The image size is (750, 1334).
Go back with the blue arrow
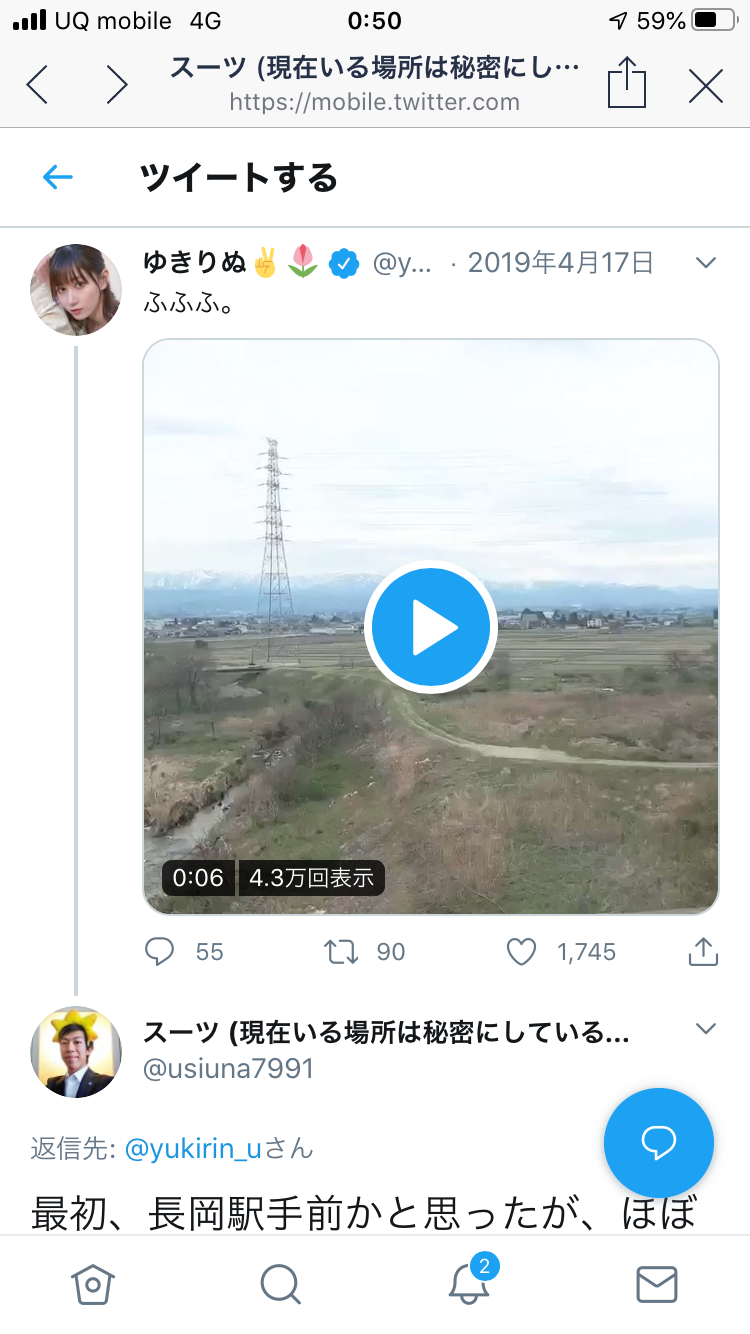[x=58, y=178]
